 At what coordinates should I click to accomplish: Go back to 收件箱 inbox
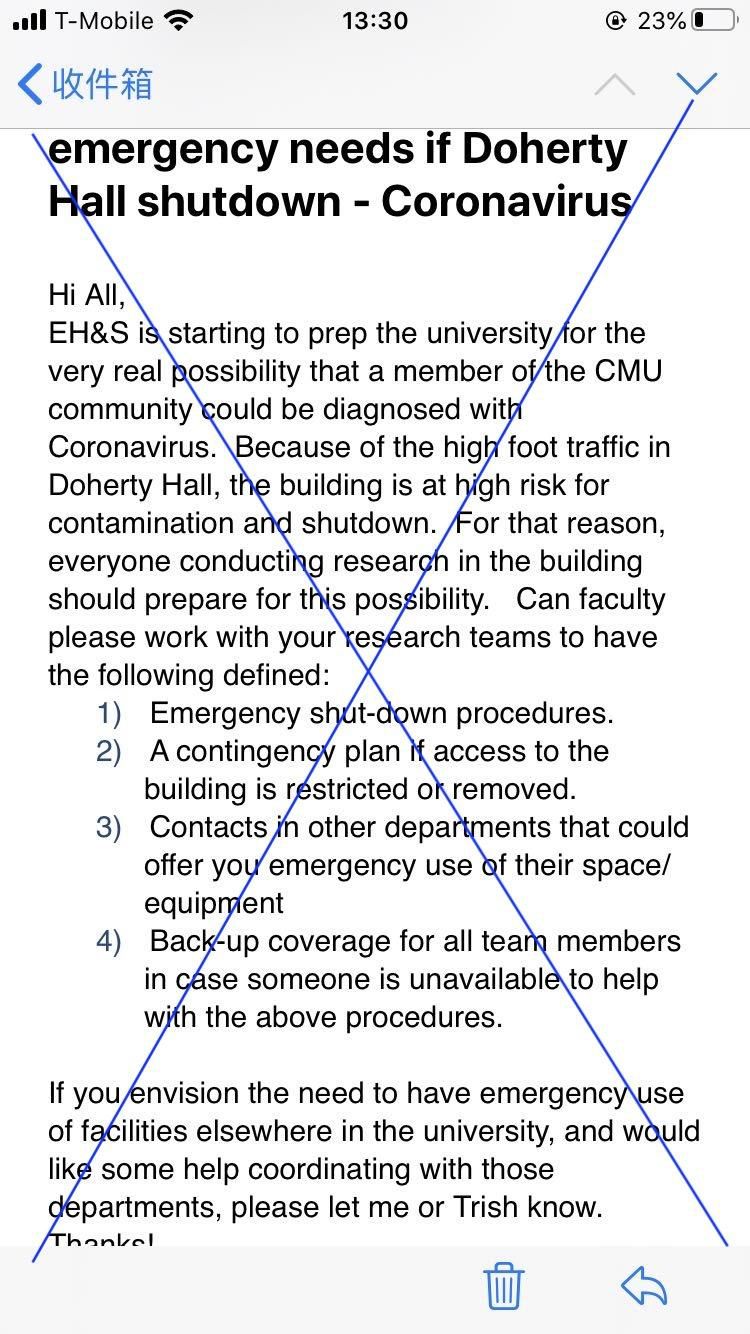tap(85, 84)
